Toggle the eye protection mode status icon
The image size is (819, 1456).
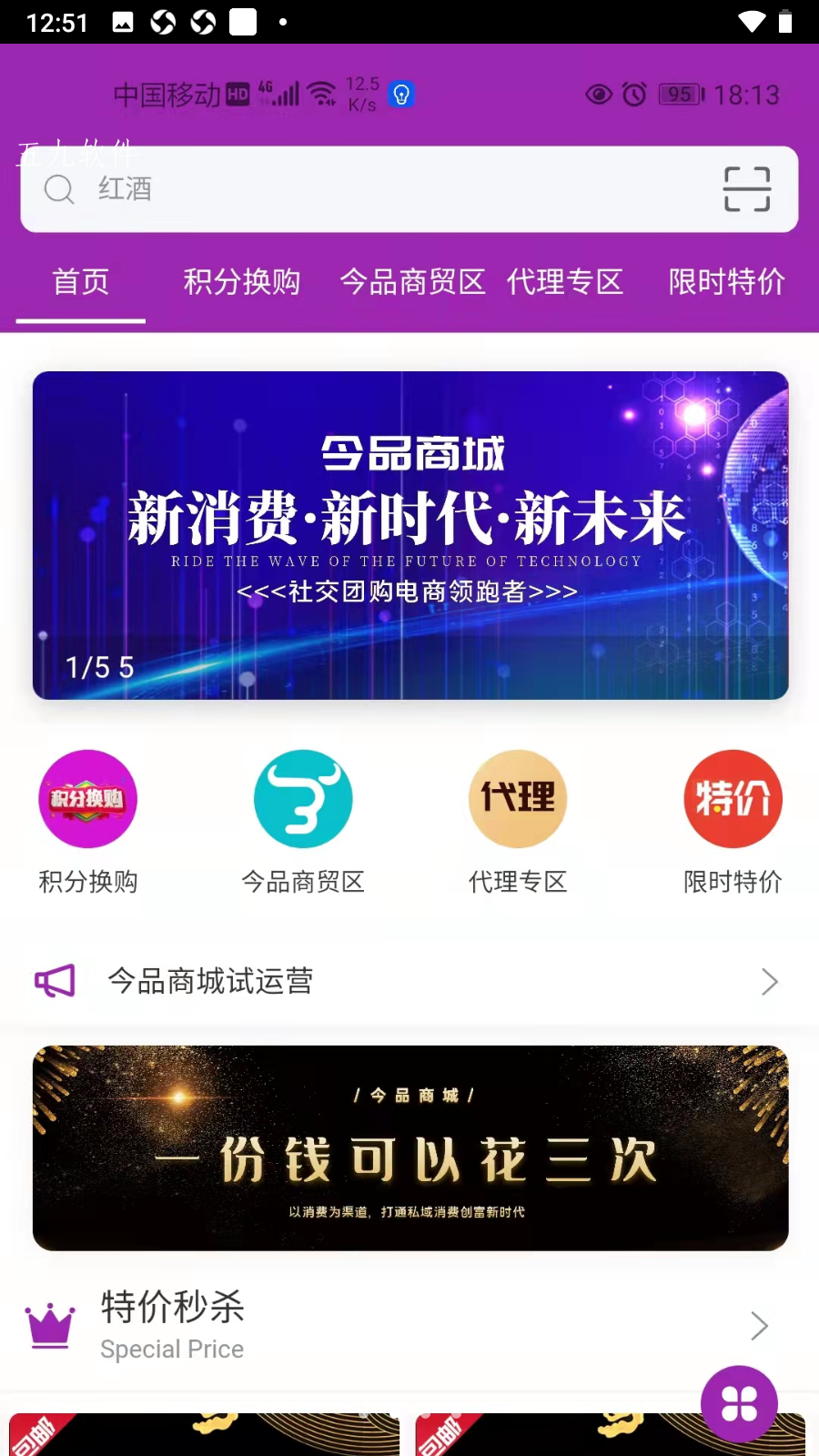[598, 94]
